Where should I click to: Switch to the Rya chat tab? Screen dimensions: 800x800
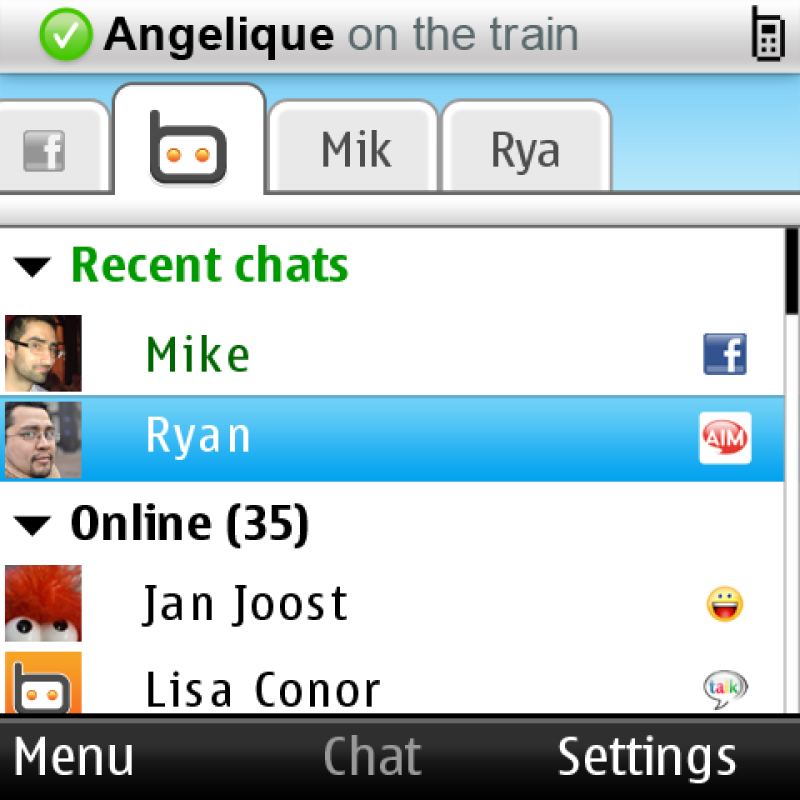525,150
